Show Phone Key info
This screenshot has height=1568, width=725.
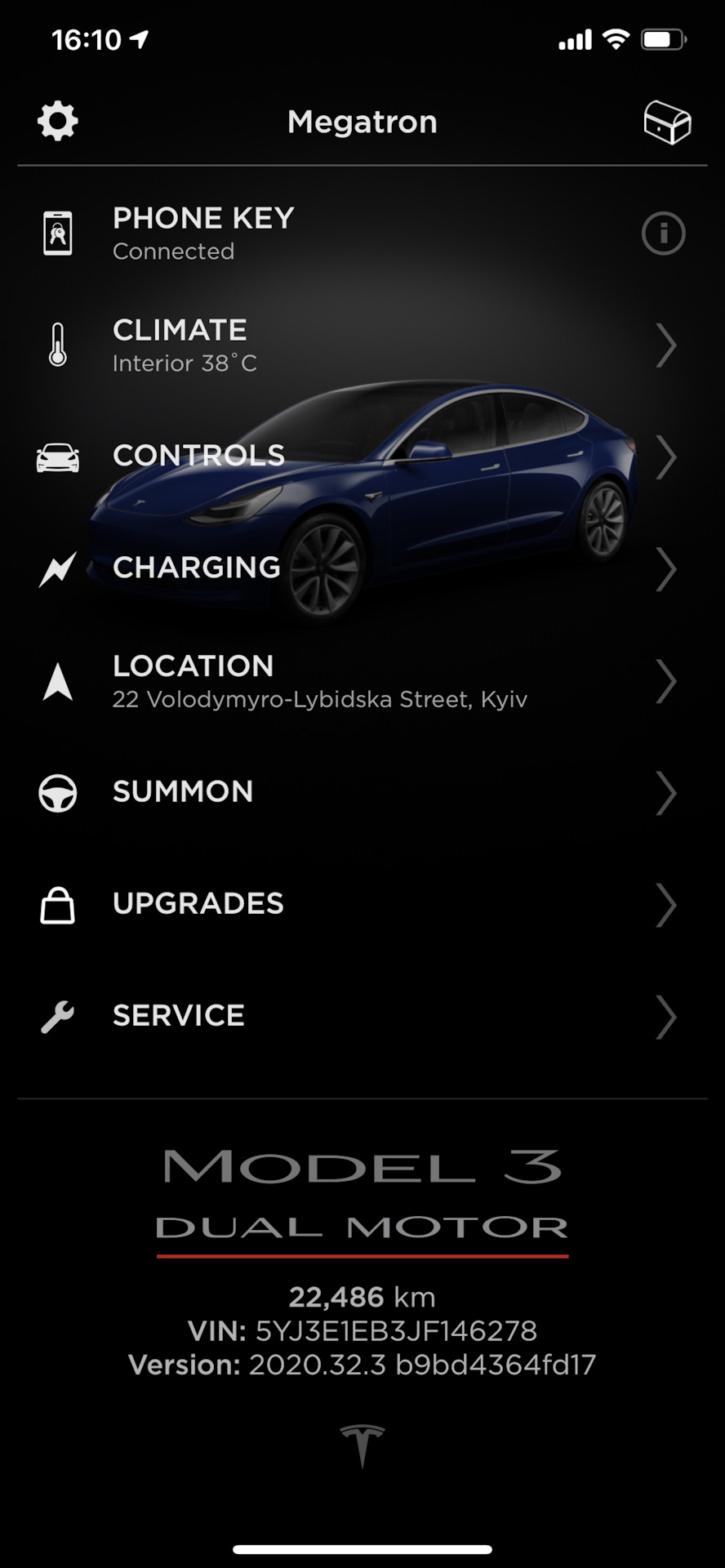(x=663, y=234)
